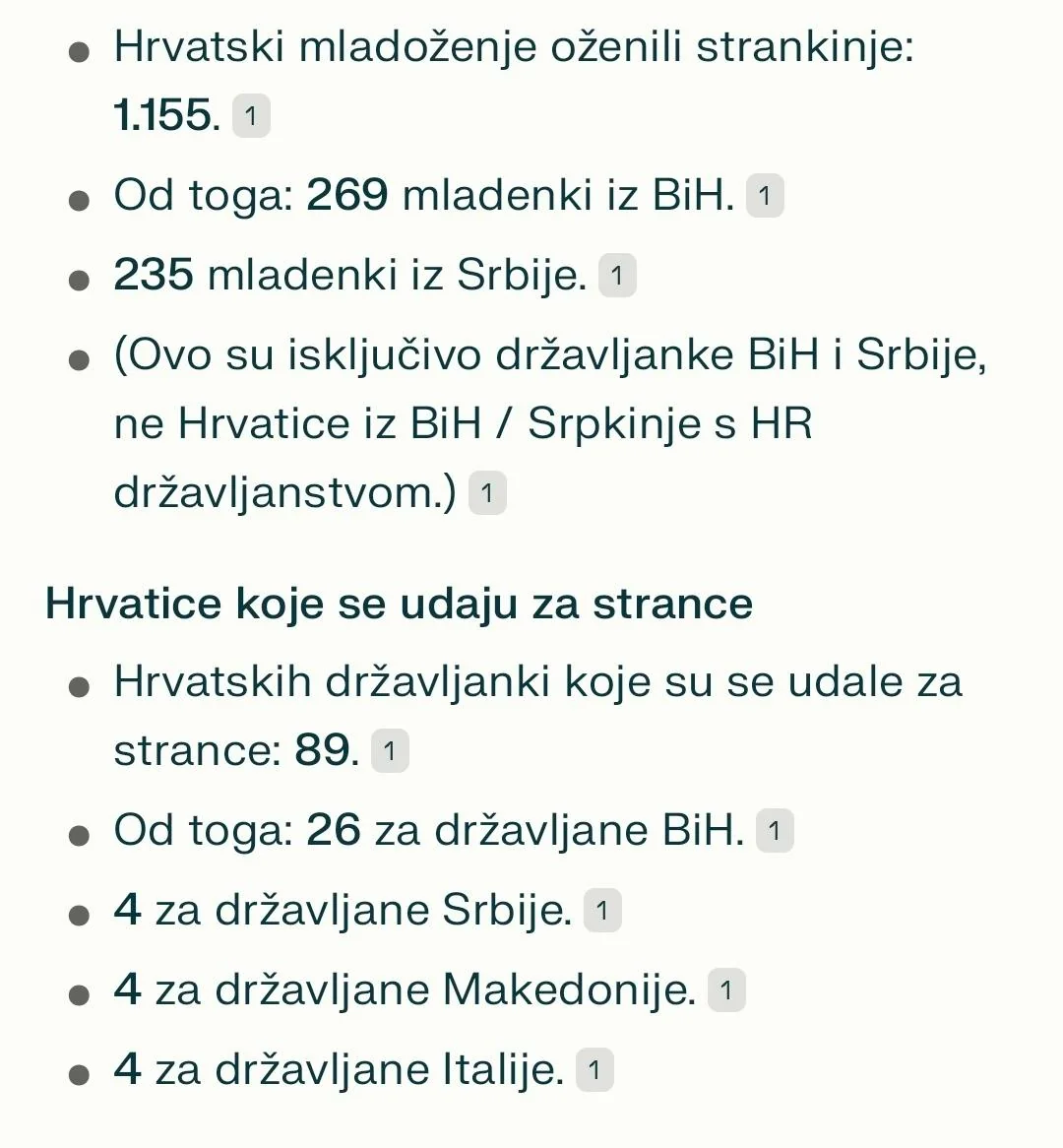
Task: Tap source chip after državljane BiH
Action: pos(775,830)
